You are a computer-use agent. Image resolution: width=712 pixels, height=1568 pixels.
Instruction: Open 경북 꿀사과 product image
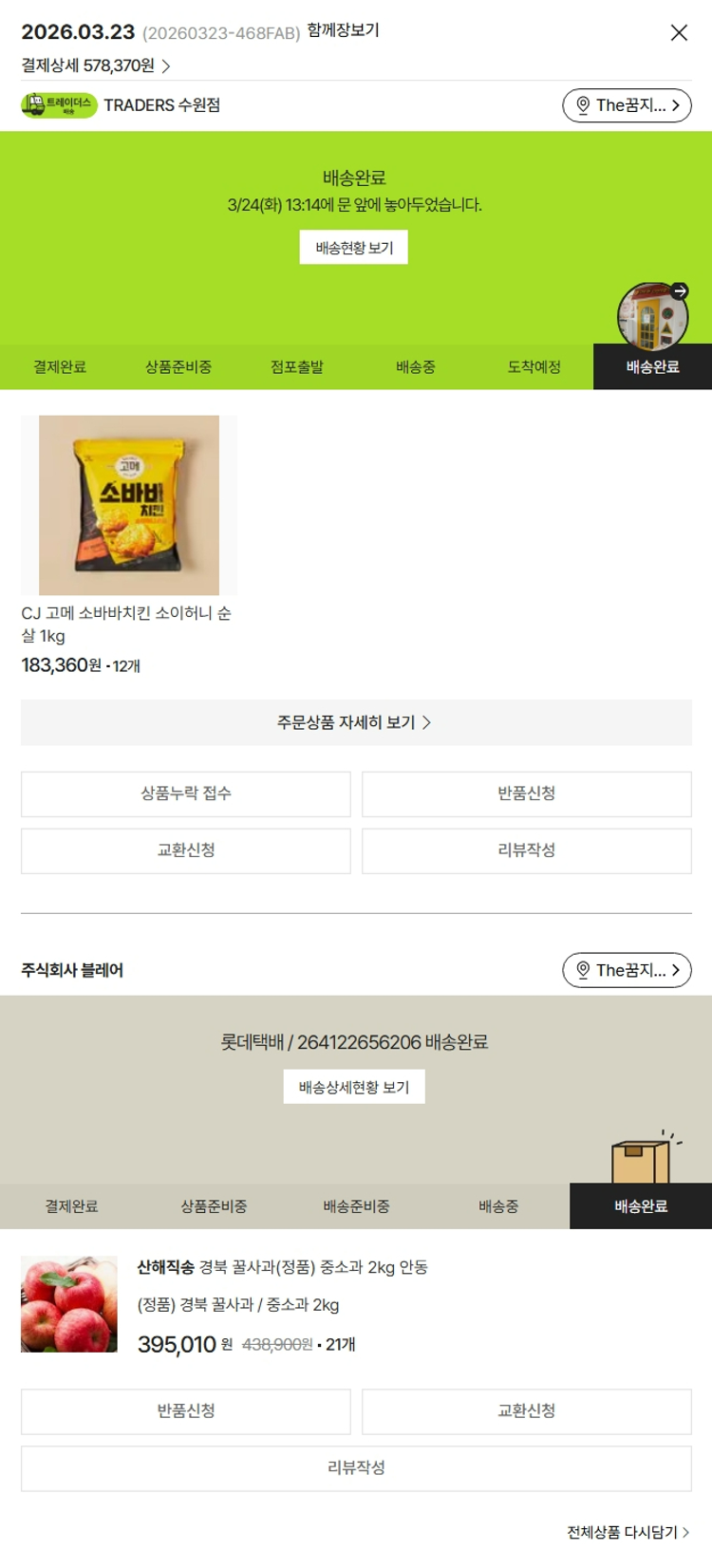69,1304
